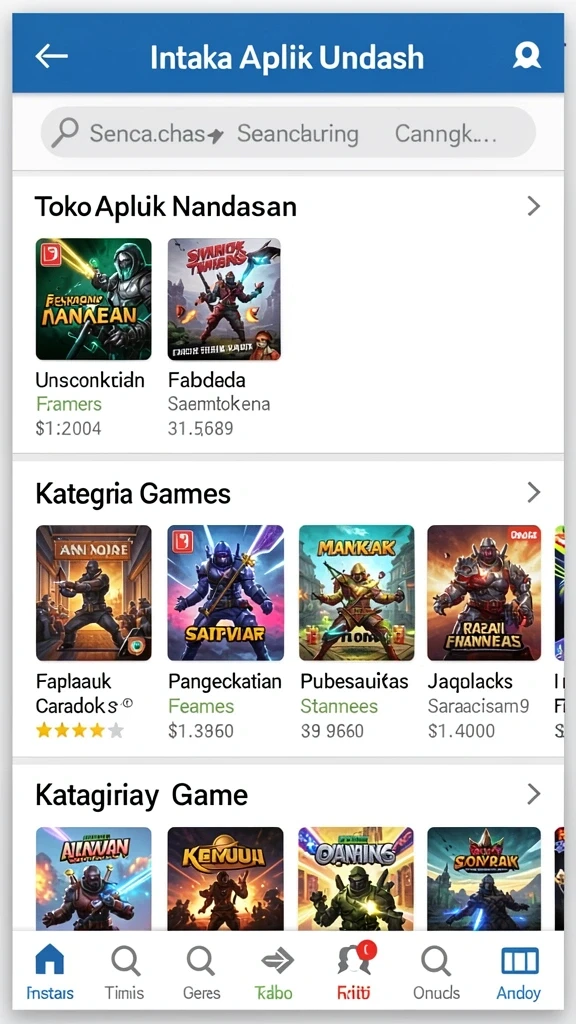Expand the Katagiriay Game section
The image size is (576, 1024).
click(534, 794)
